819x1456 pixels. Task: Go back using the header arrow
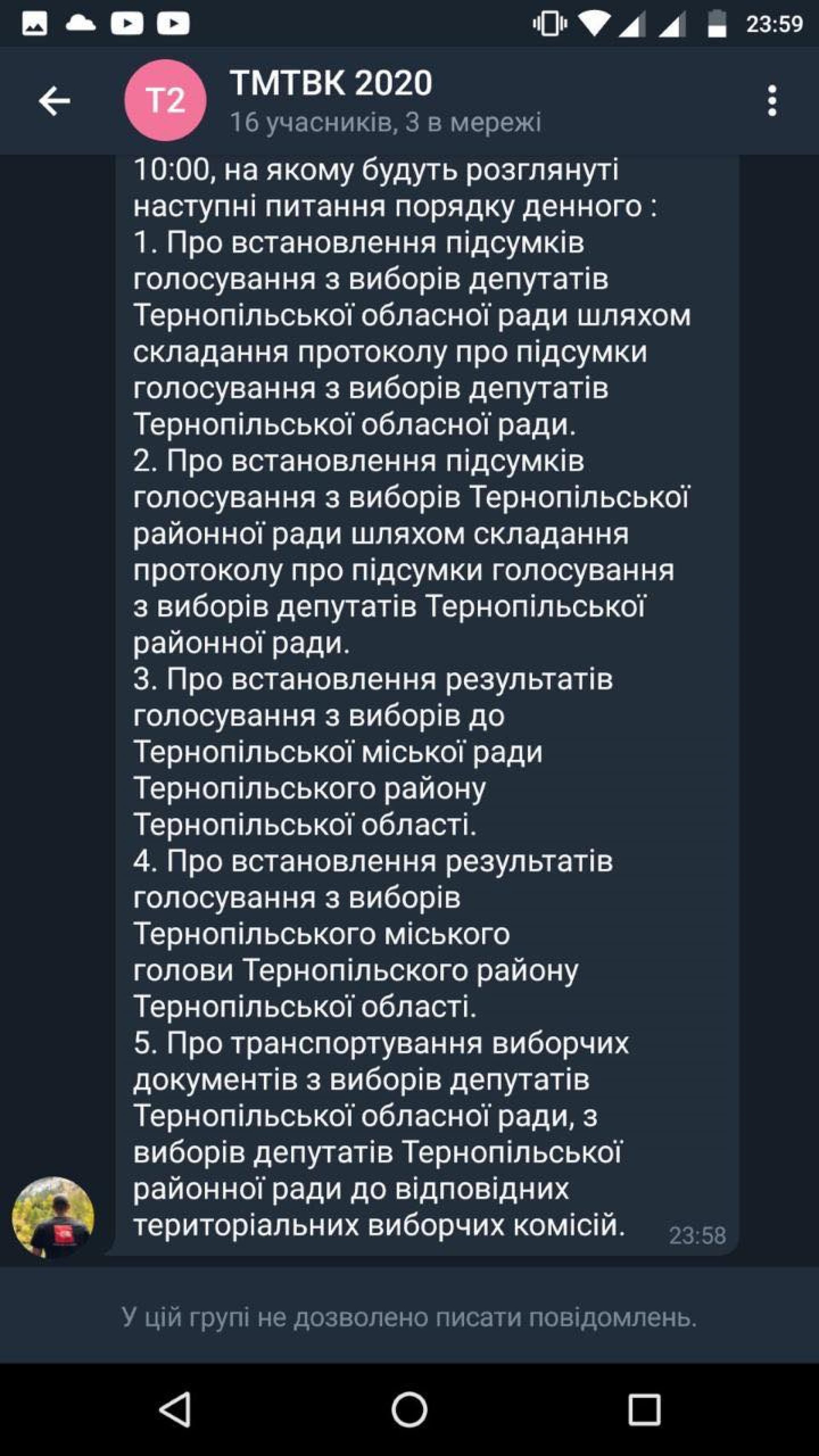coord(54,101)
